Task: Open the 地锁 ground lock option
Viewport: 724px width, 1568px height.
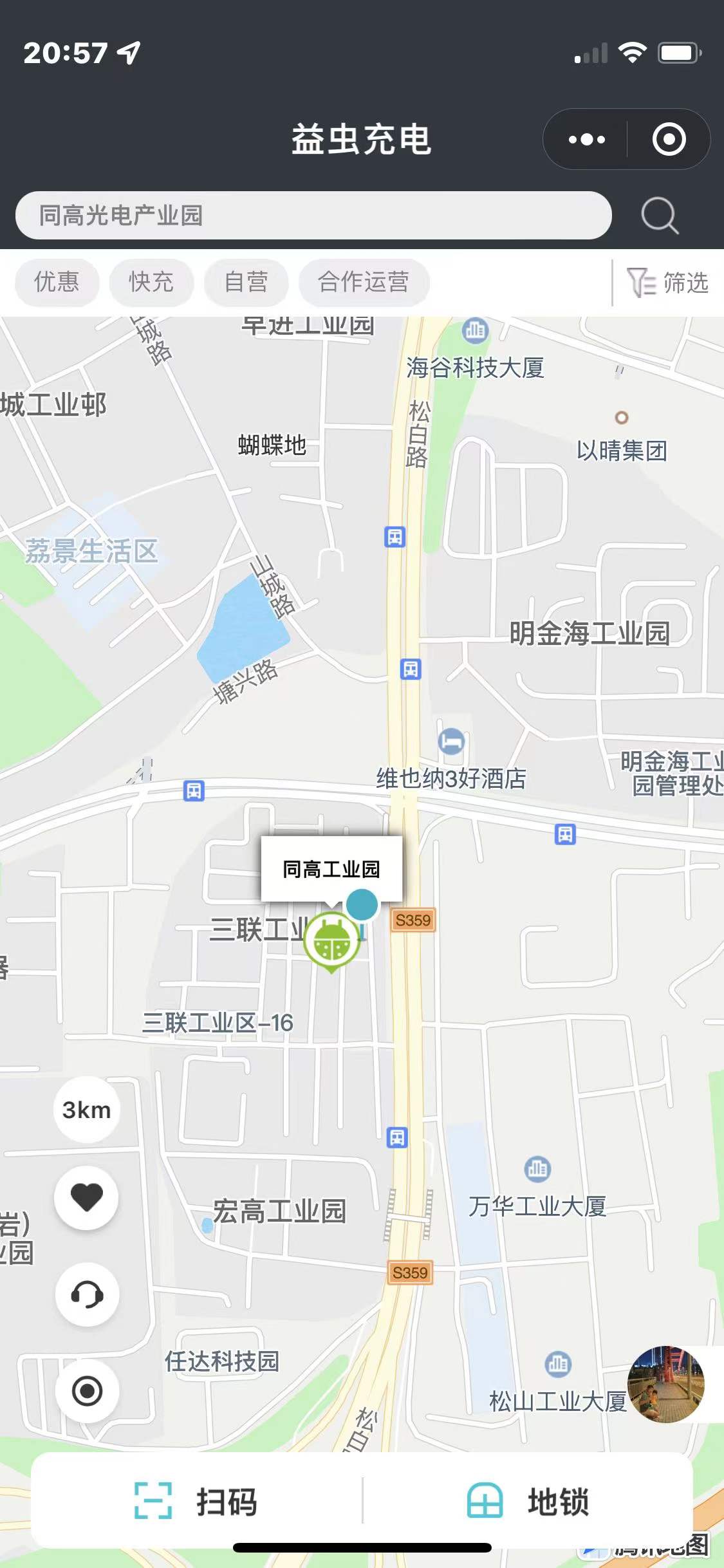Action: pyautogui.click(x=528, y=1502)
